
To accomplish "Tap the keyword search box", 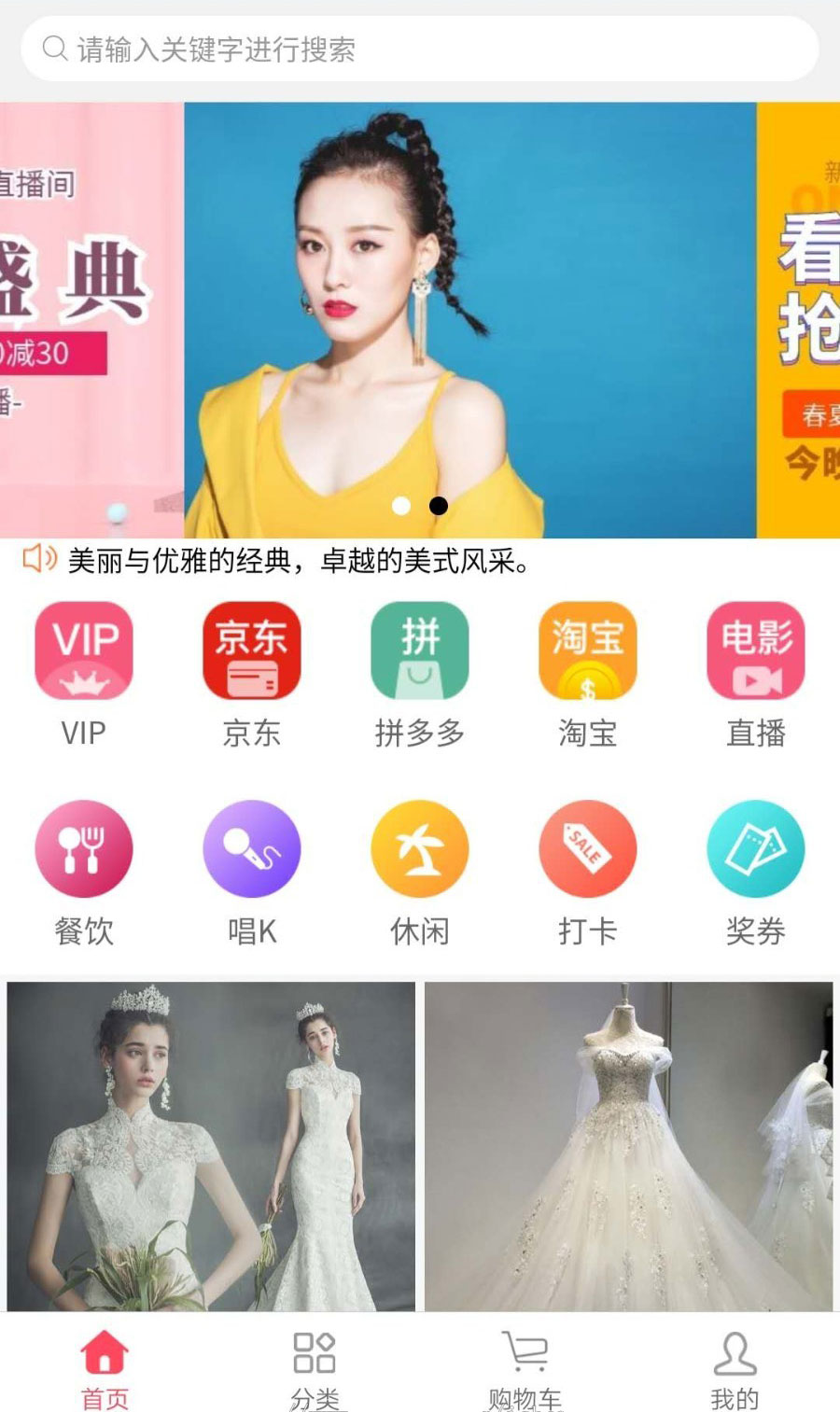I will tap(420, 49).
